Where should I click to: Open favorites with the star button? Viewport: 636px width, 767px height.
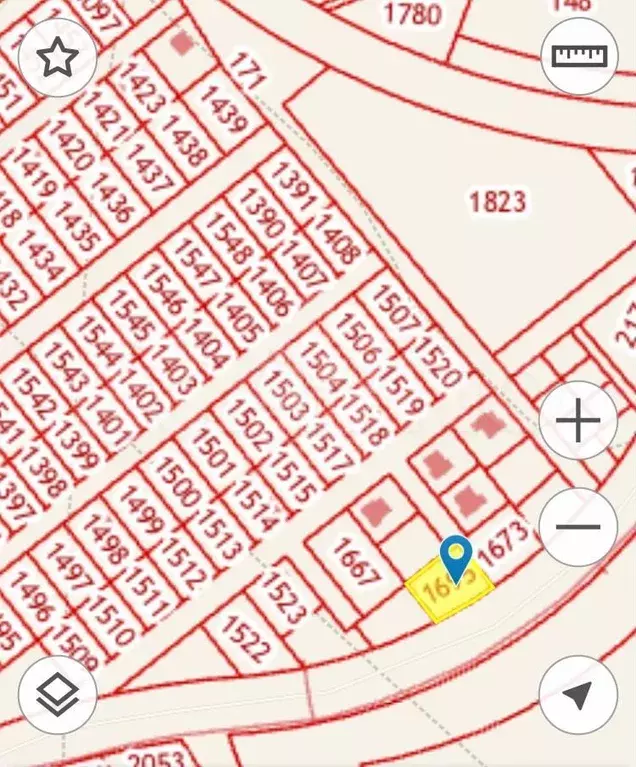57,58
